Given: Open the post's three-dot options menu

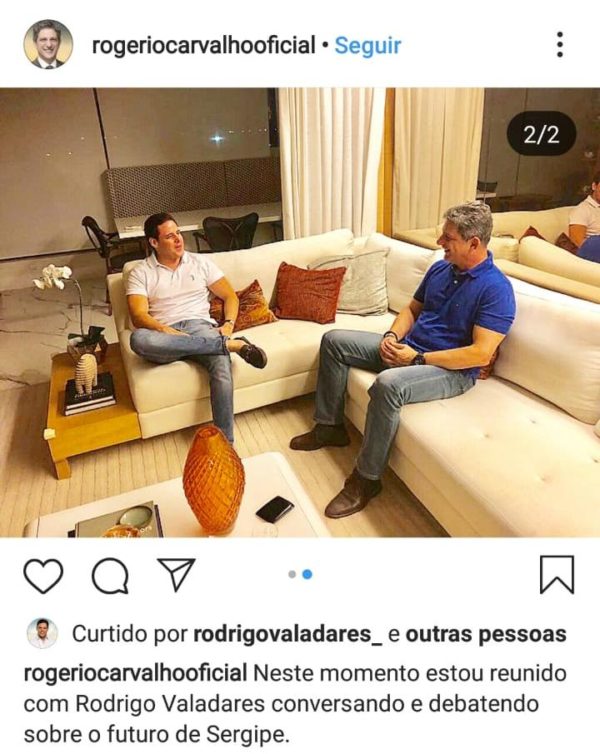Looking at the screenshot, I should click(559, 45).
